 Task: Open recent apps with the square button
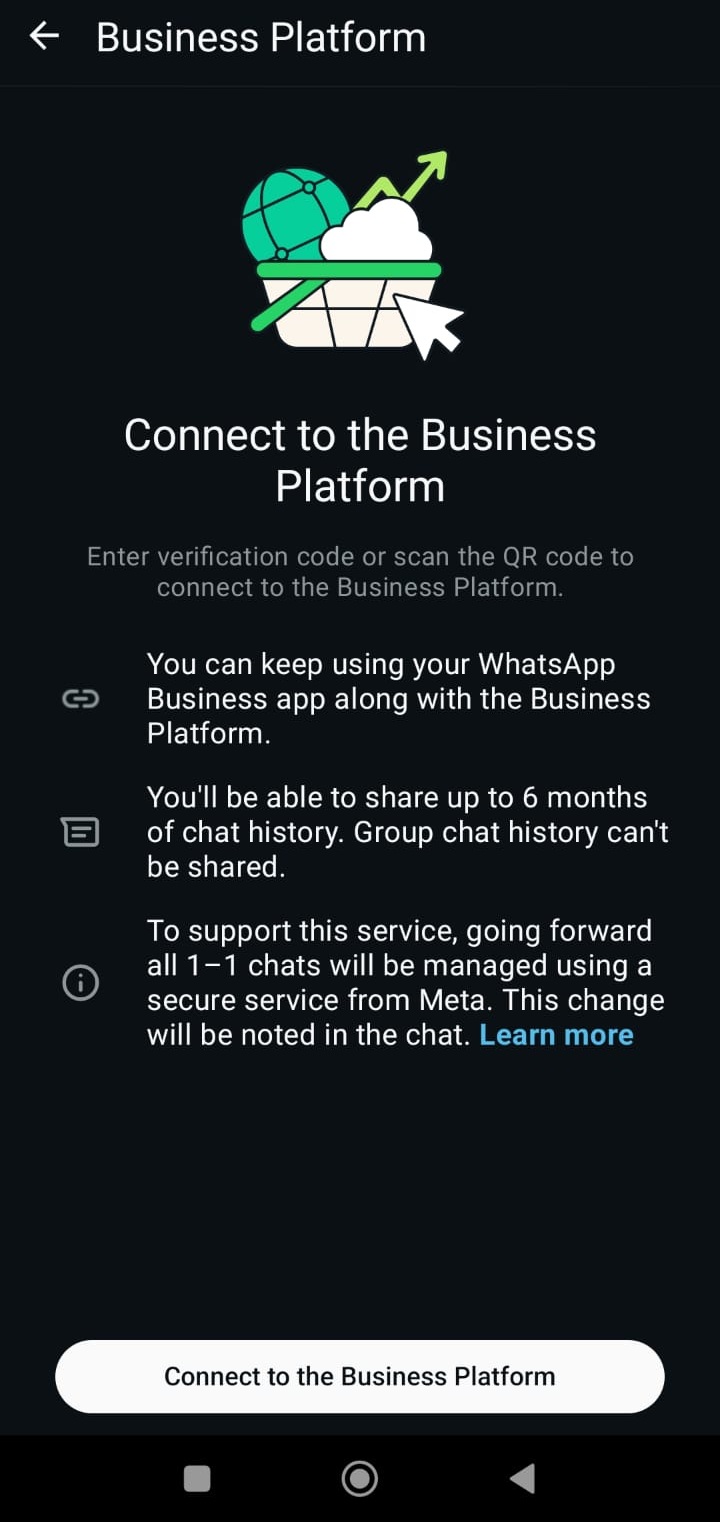(x=197, y=1478)
